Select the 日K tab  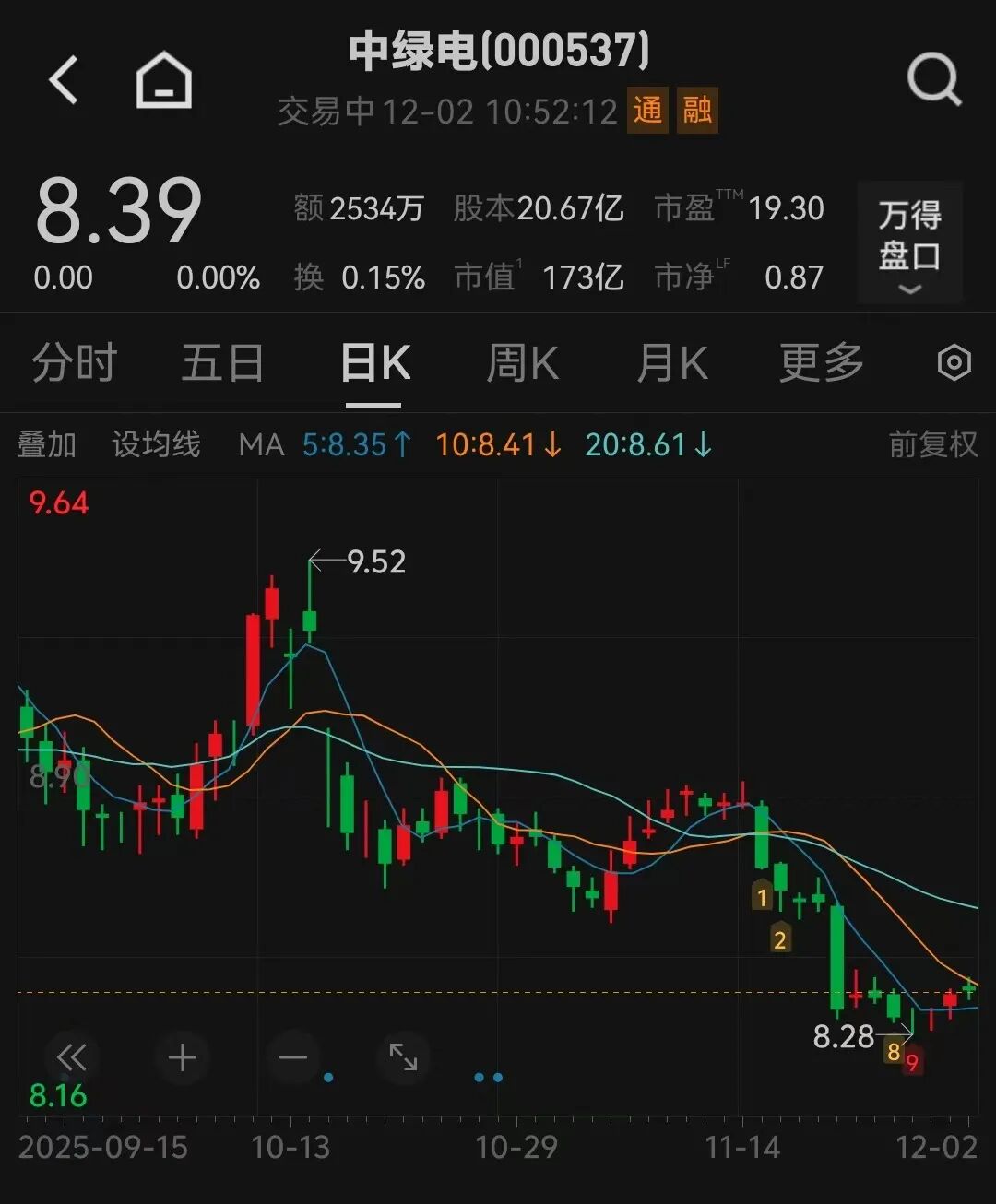tap(374, 362)
